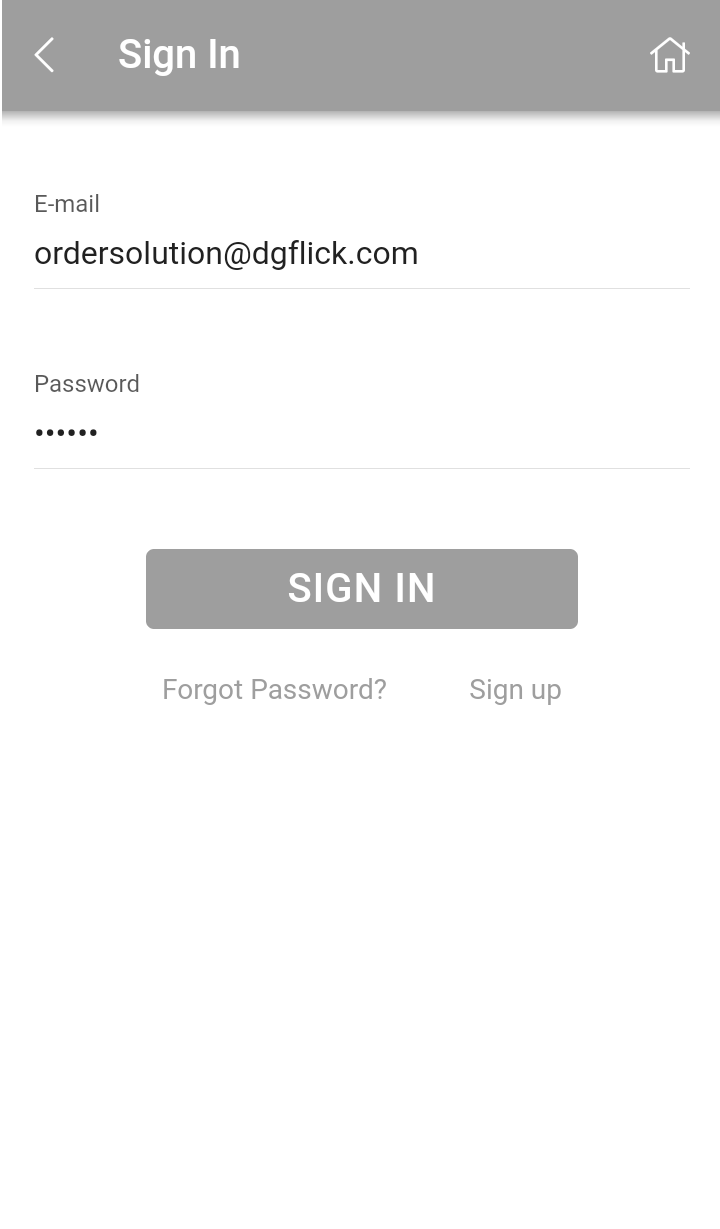Open the Forgot Password link
720x1229 pixels.
[x=274, y=689]
